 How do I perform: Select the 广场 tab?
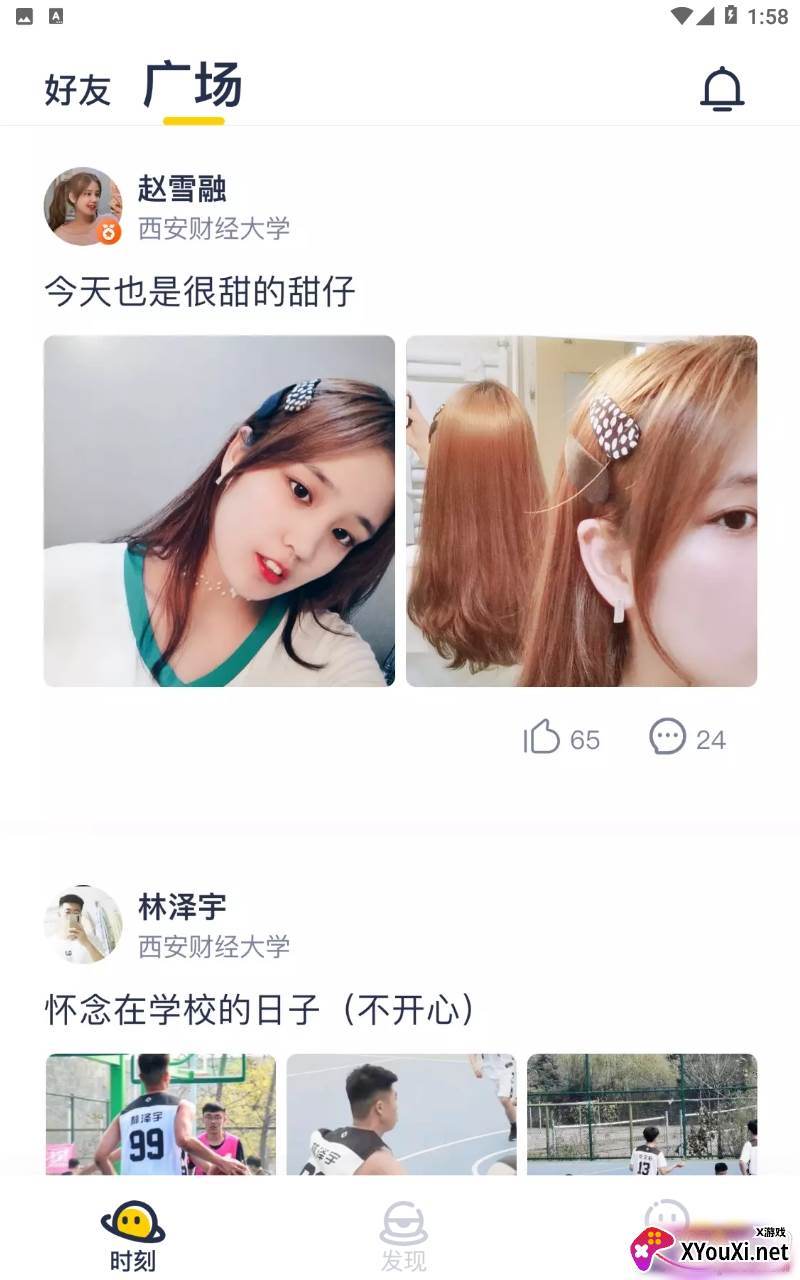tap(193, 86)
